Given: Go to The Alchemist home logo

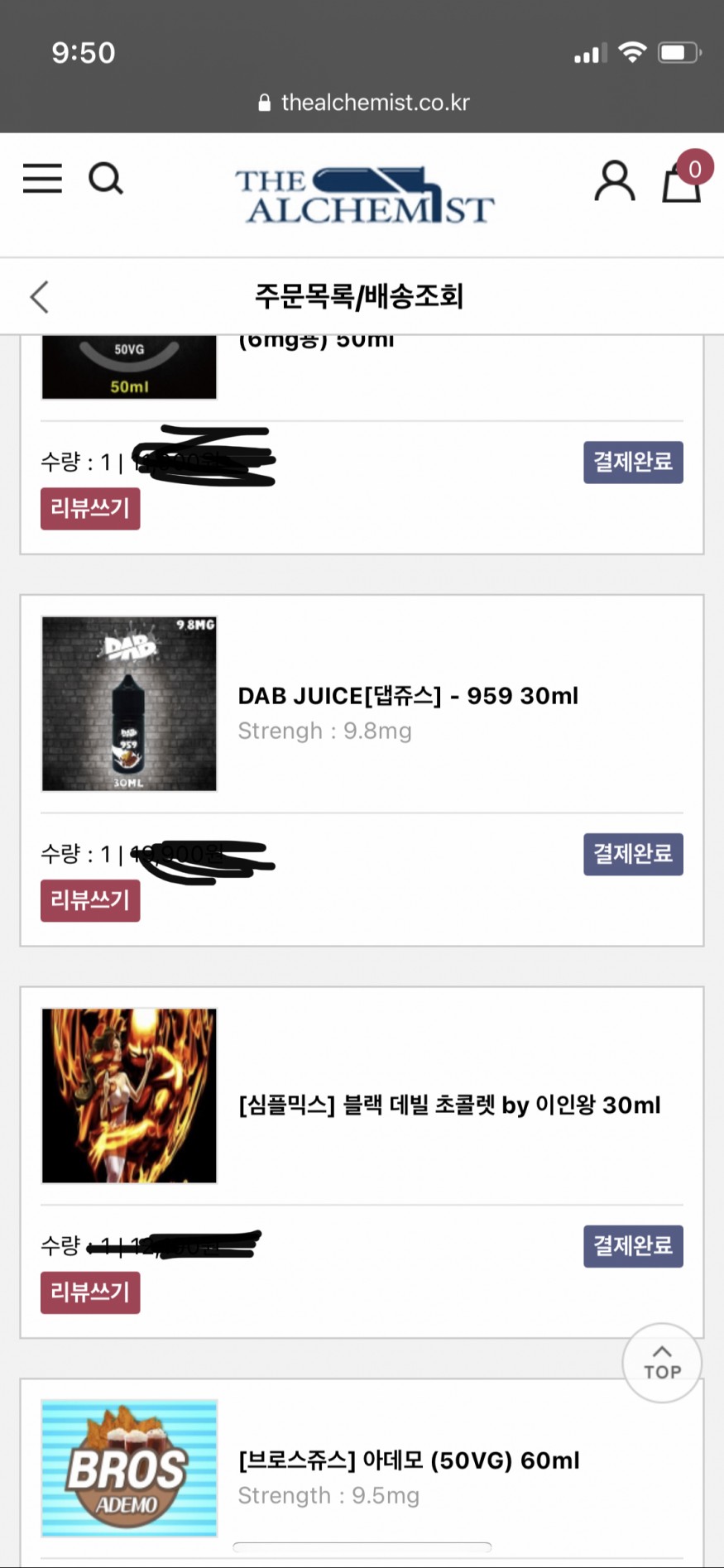Looking at the screenshot, I should [x=364, y=196].
